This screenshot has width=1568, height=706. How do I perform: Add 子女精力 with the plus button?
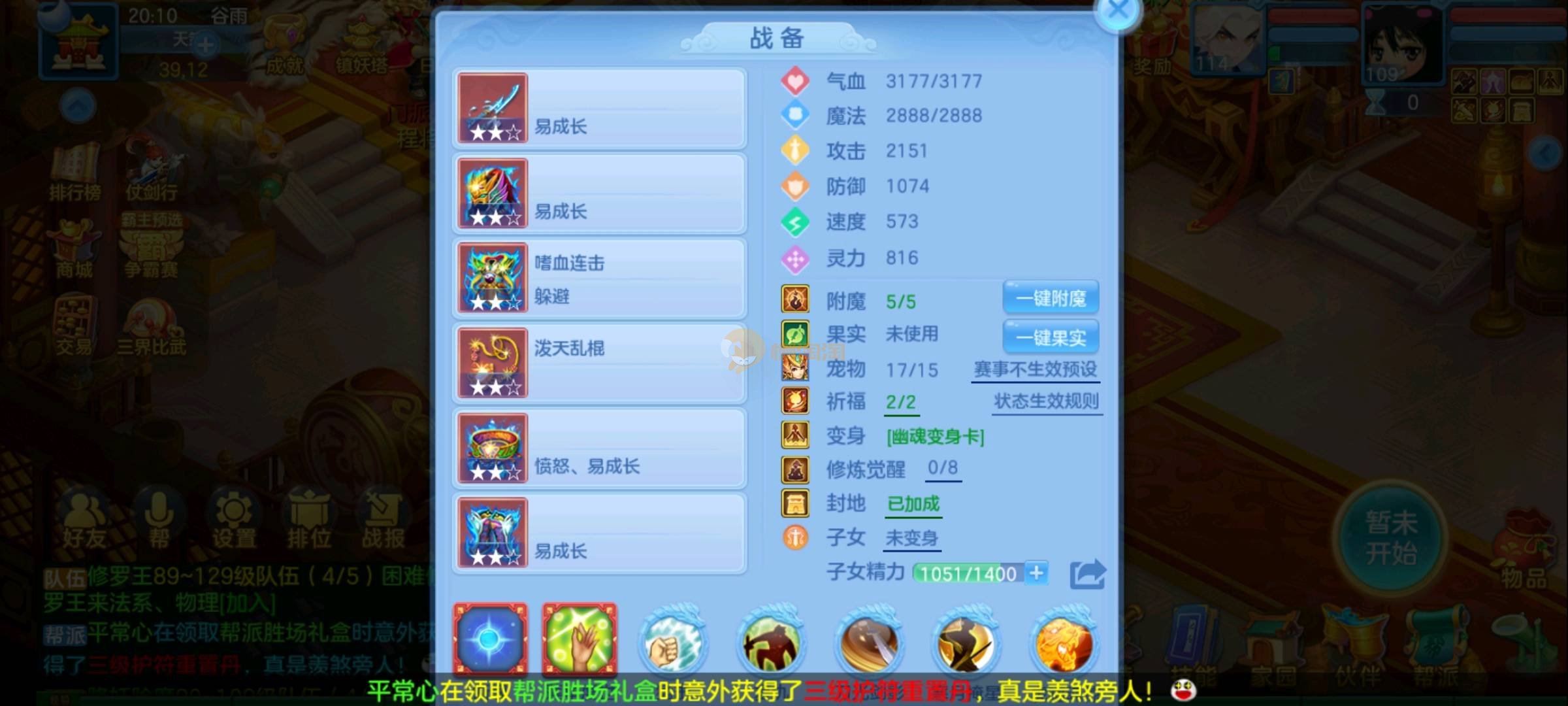(1036, 573)
